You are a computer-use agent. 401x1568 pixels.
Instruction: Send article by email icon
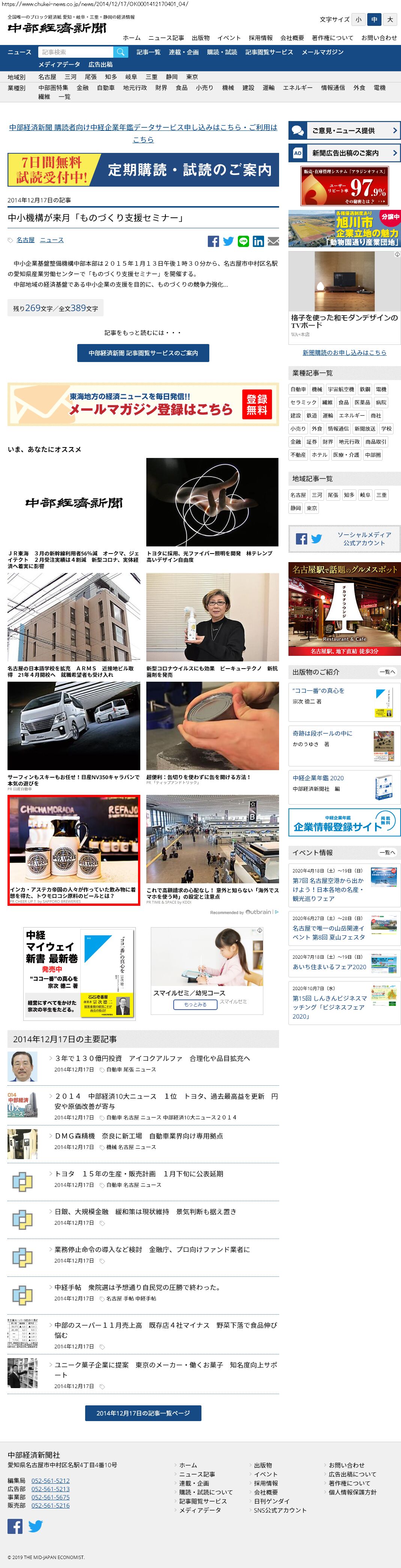click(x=273, y=241)
